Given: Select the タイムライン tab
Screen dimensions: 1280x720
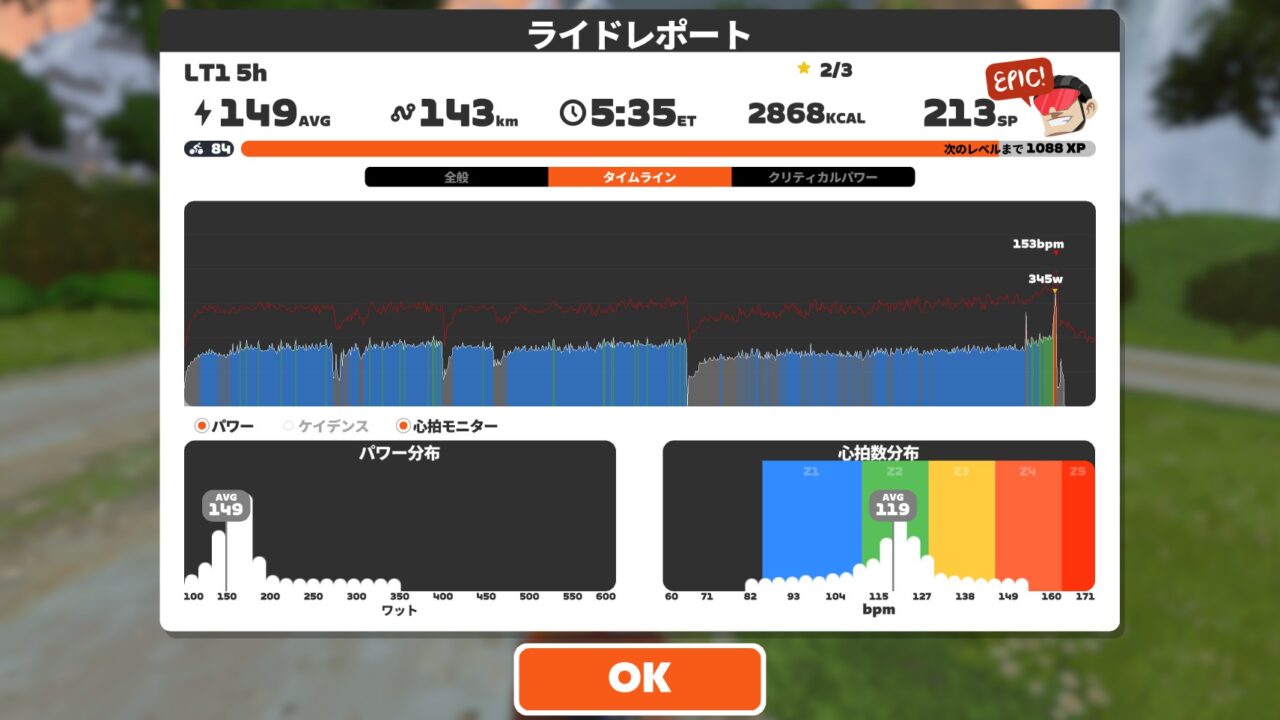Looking at the screenshot, I should tap(639, 177).
